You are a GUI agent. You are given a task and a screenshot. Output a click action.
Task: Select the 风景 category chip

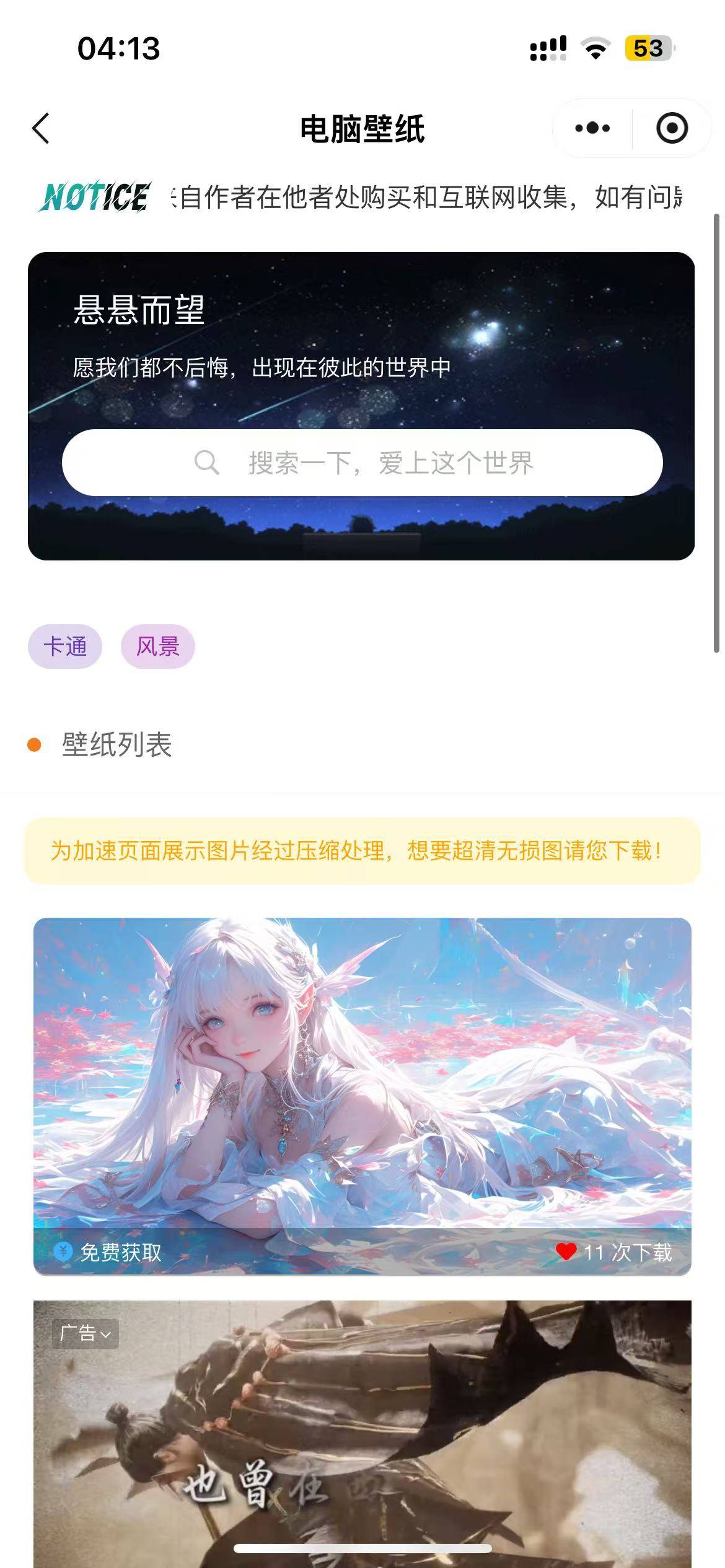click(x=158, y=647)
